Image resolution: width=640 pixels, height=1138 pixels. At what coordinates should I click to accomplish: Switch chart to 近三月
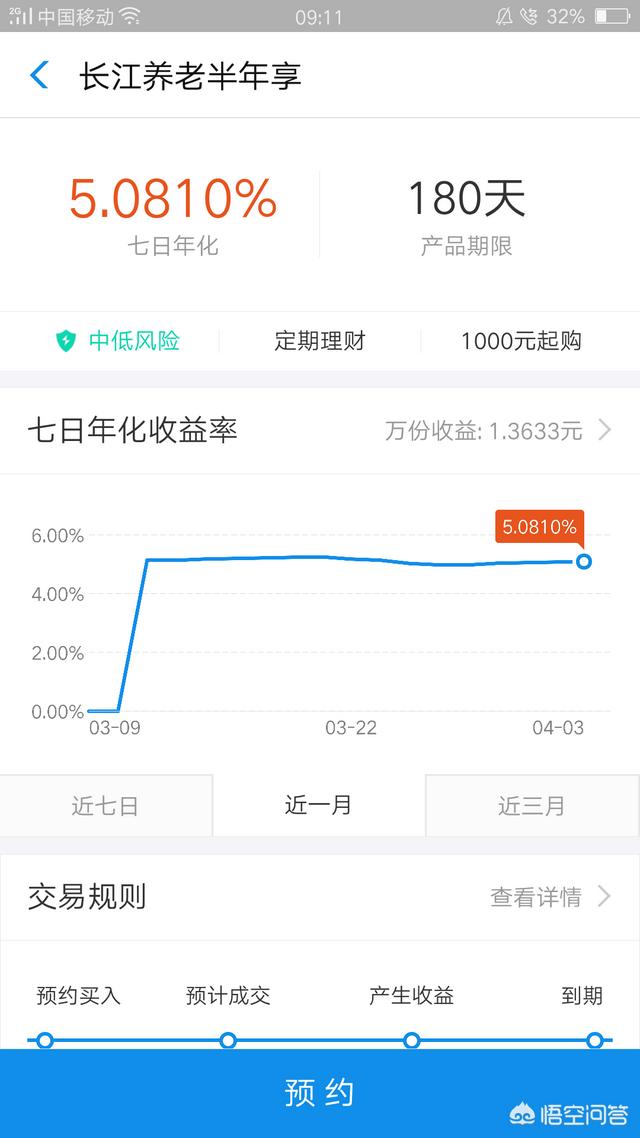(x=532, y=806)
